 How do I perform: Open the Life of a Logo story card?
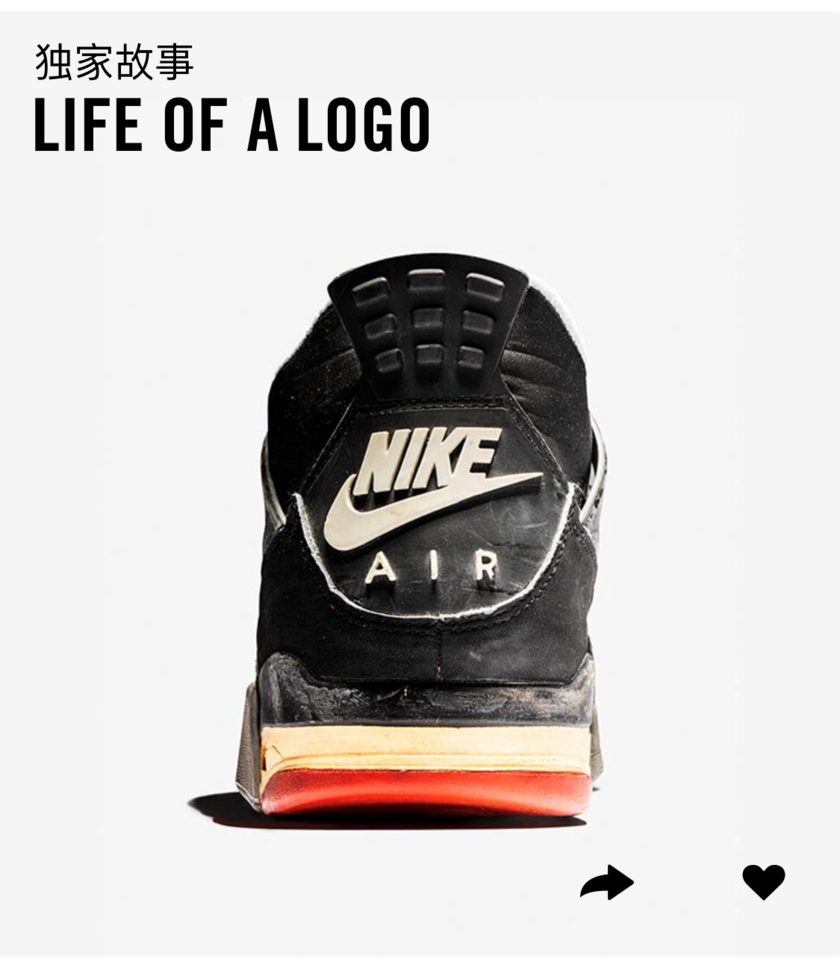coord(420,520)
